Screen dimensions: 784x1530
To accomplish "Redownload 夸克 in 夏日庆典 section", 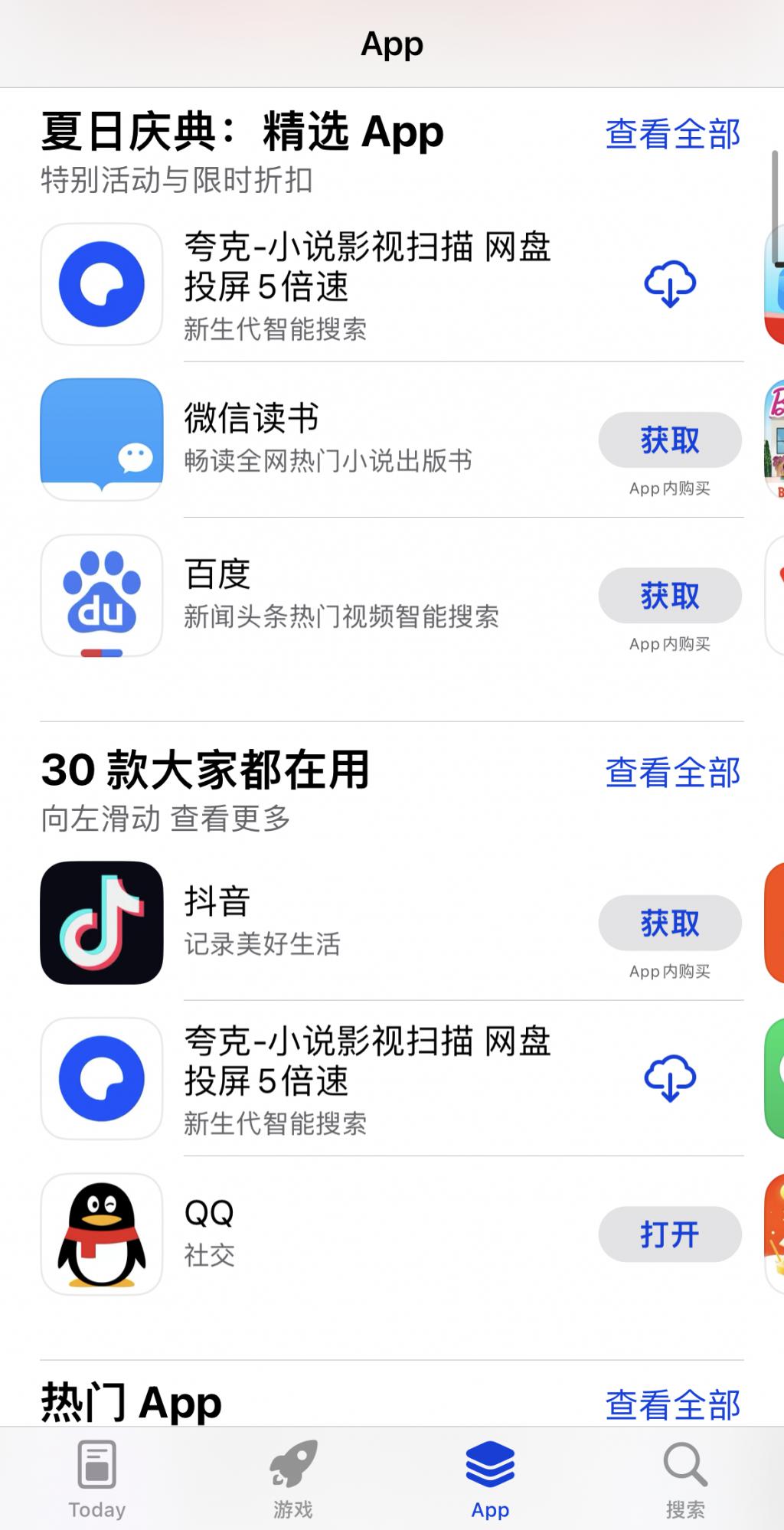I will coord(670,285).
